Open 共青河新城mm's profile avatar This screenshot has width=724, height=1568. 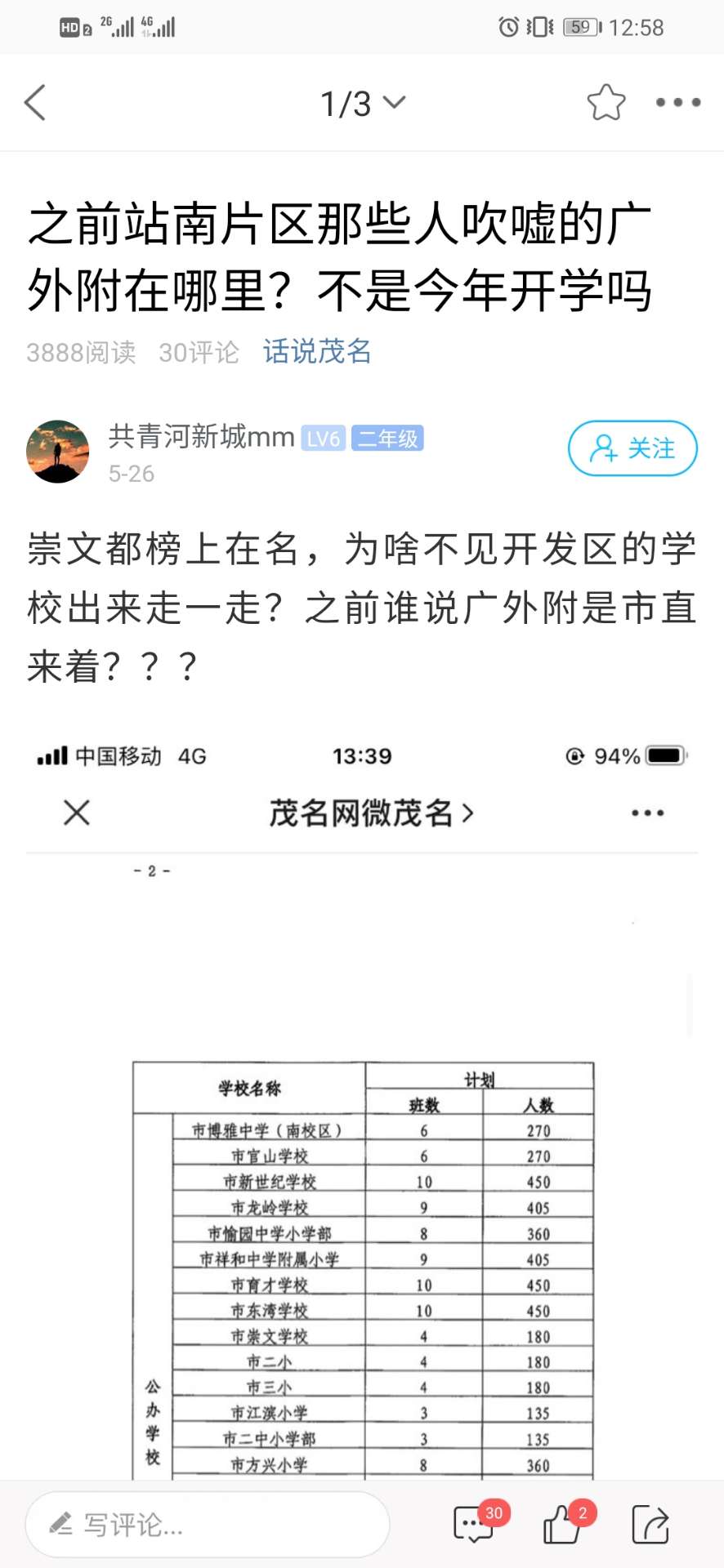click(x=57, y=452)
